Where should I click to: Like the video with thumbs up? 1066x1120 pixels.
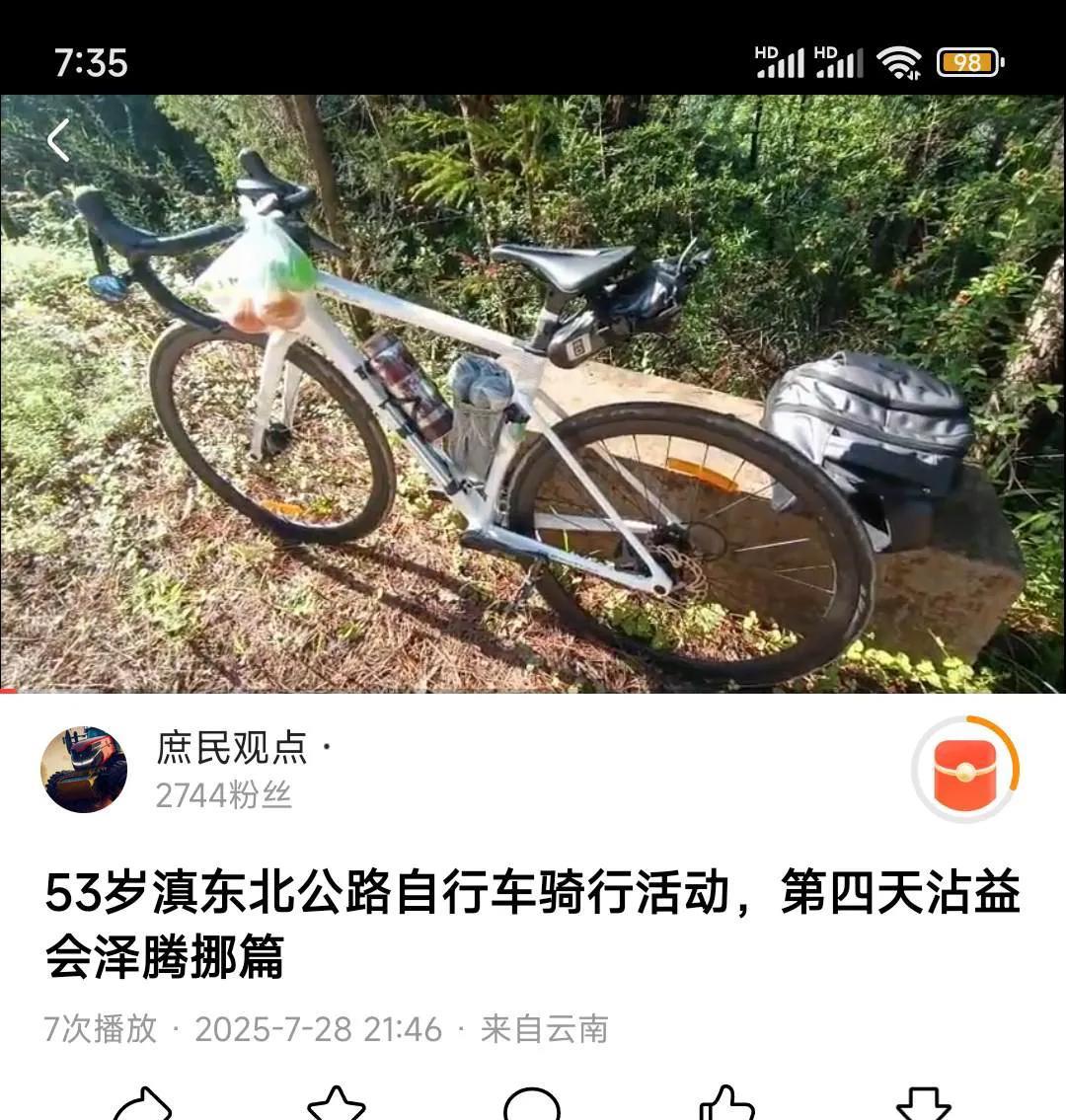(727, 1103)
